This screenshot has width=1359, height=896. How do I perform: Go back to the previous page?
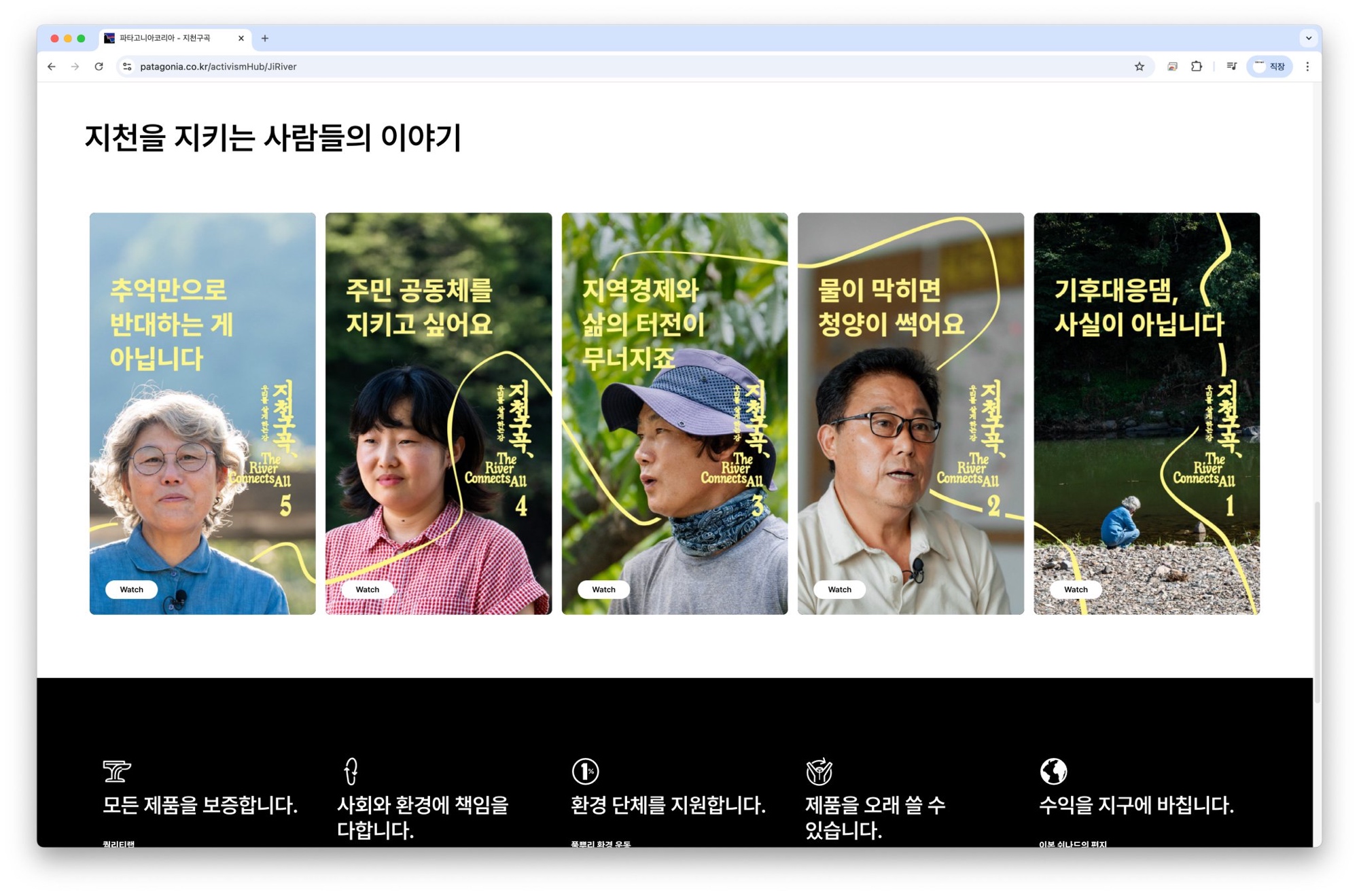coord(52,67)
